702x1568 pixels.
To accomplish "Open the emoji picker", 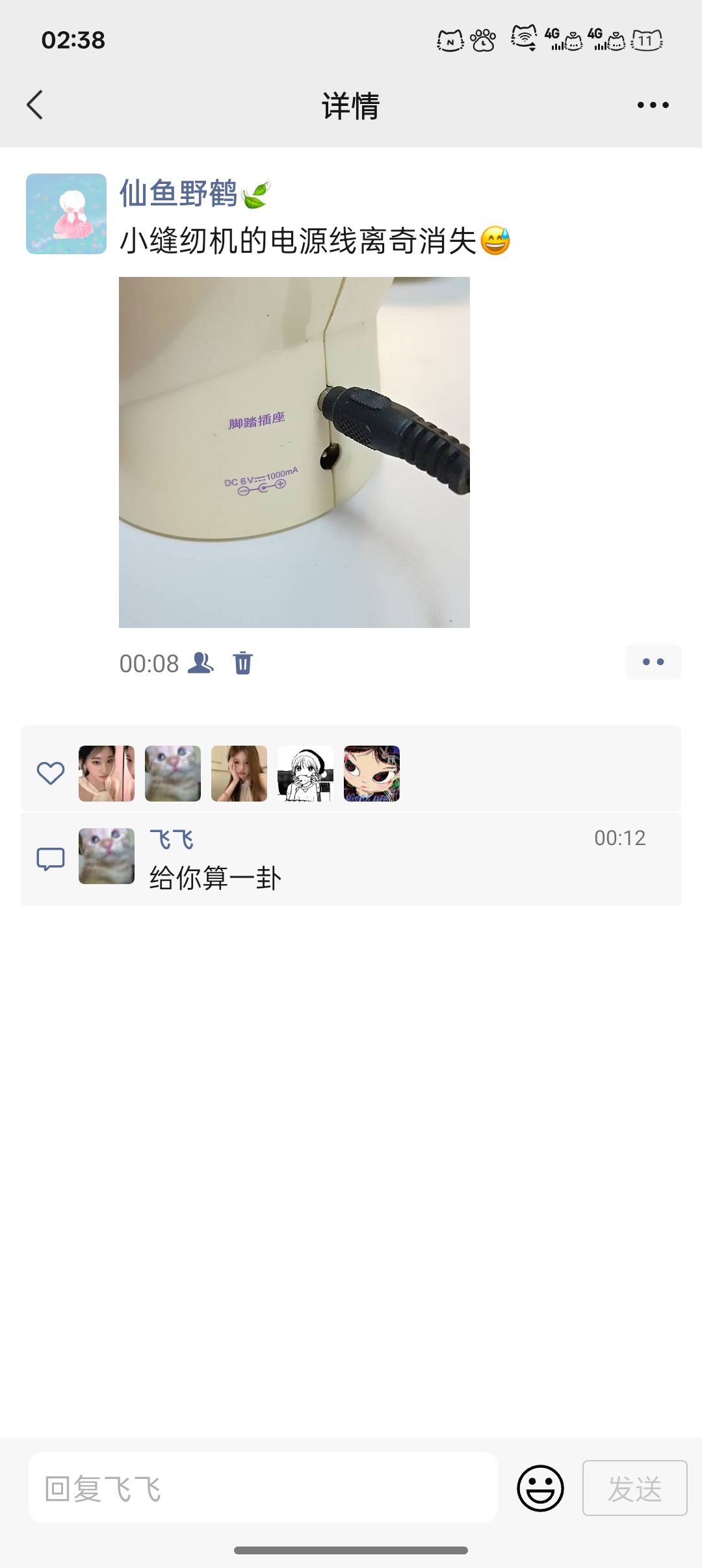I will (x=540, y=1488).
